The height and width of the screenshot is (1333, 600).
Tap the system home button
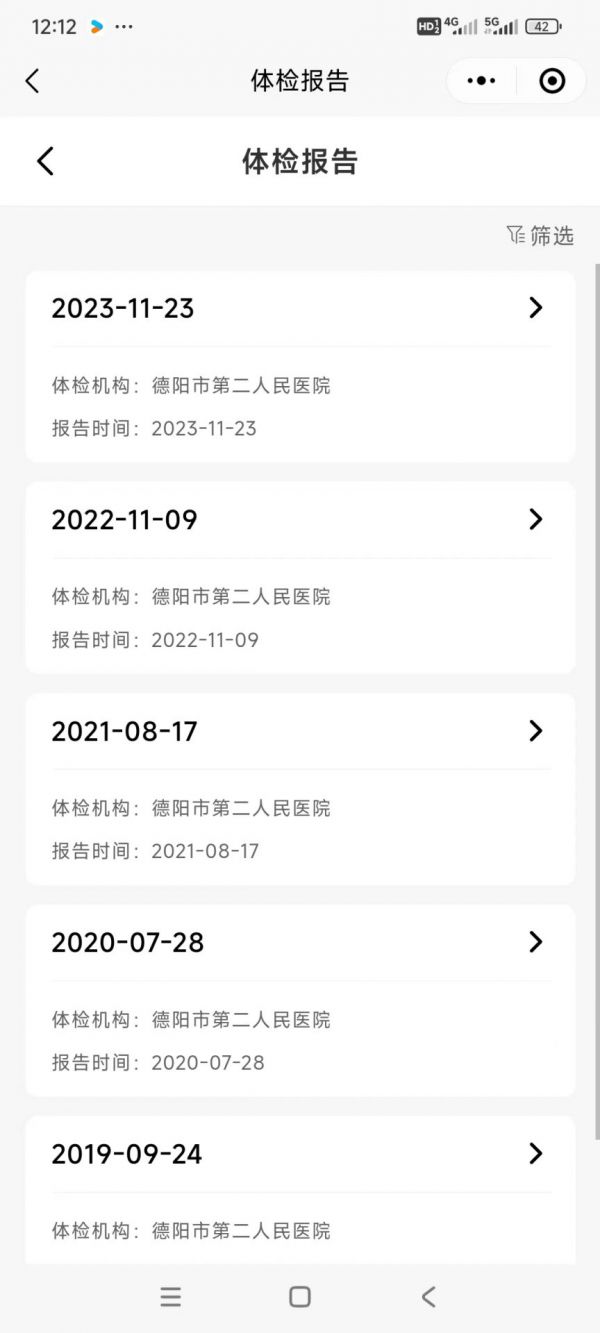[x=299, y=1297]
